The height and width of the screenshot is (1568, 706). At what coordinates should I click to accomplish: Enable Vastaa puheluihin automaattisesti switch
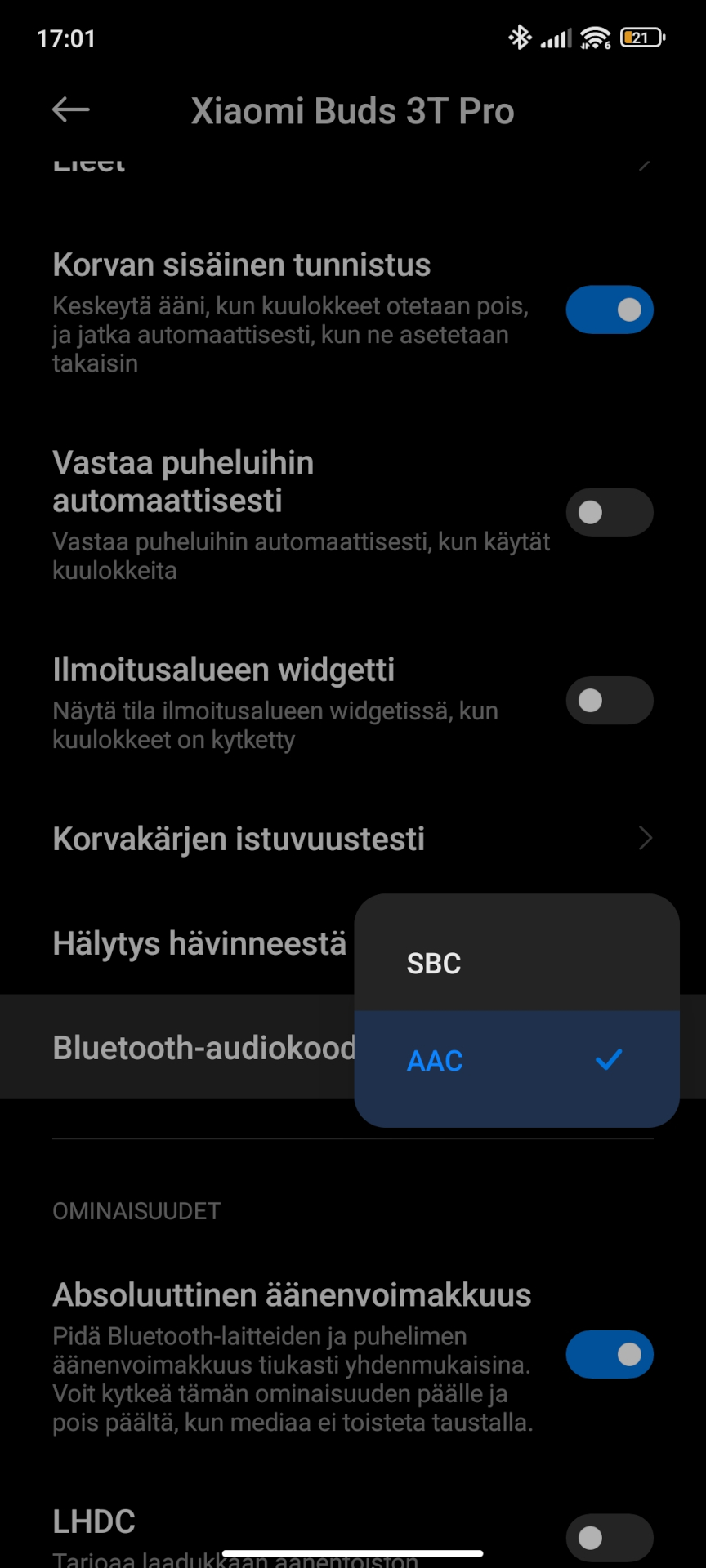point(610,512)
